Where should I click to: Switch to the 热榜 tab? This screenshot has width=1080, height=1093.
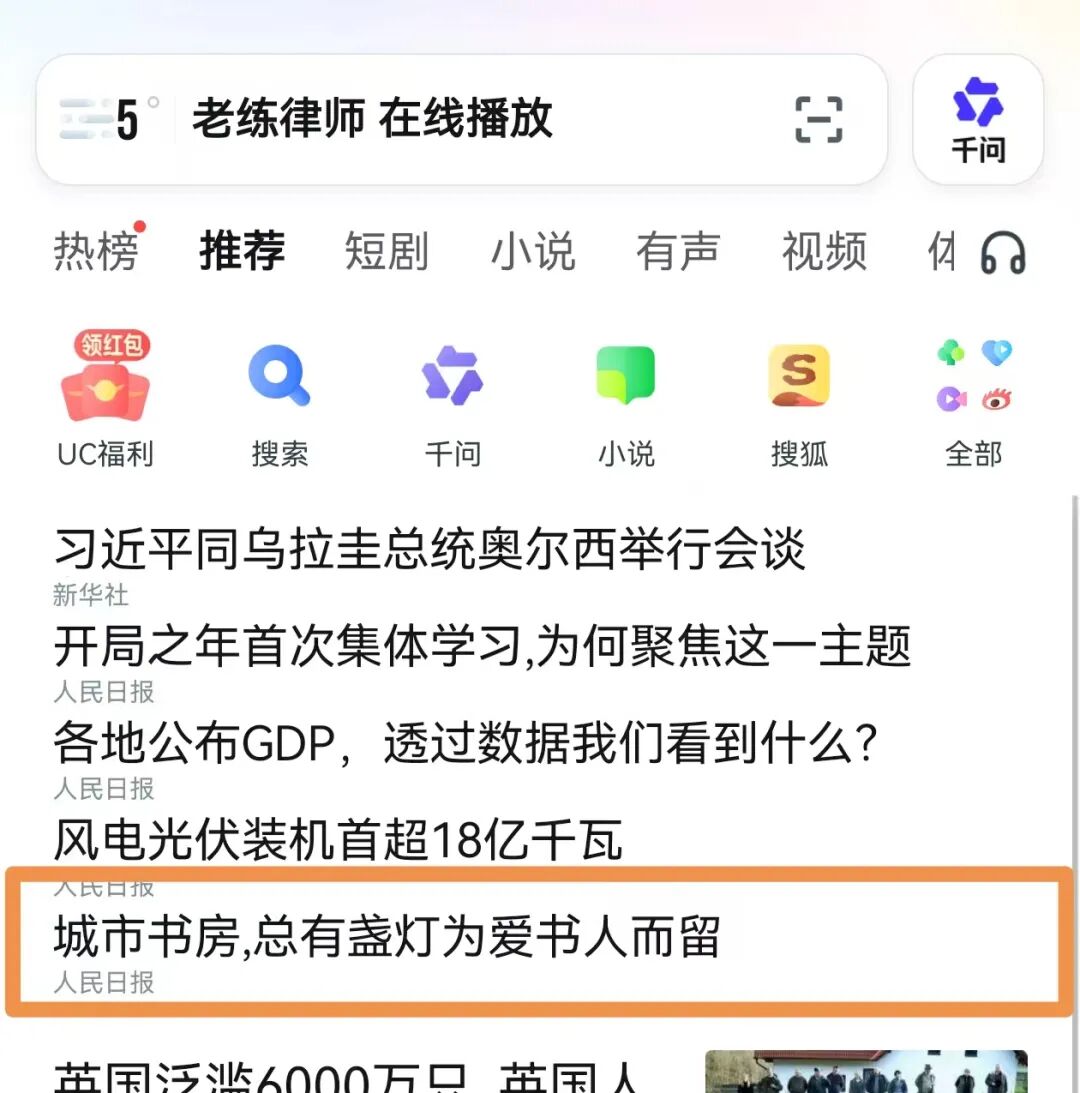[x=96, y=251]
